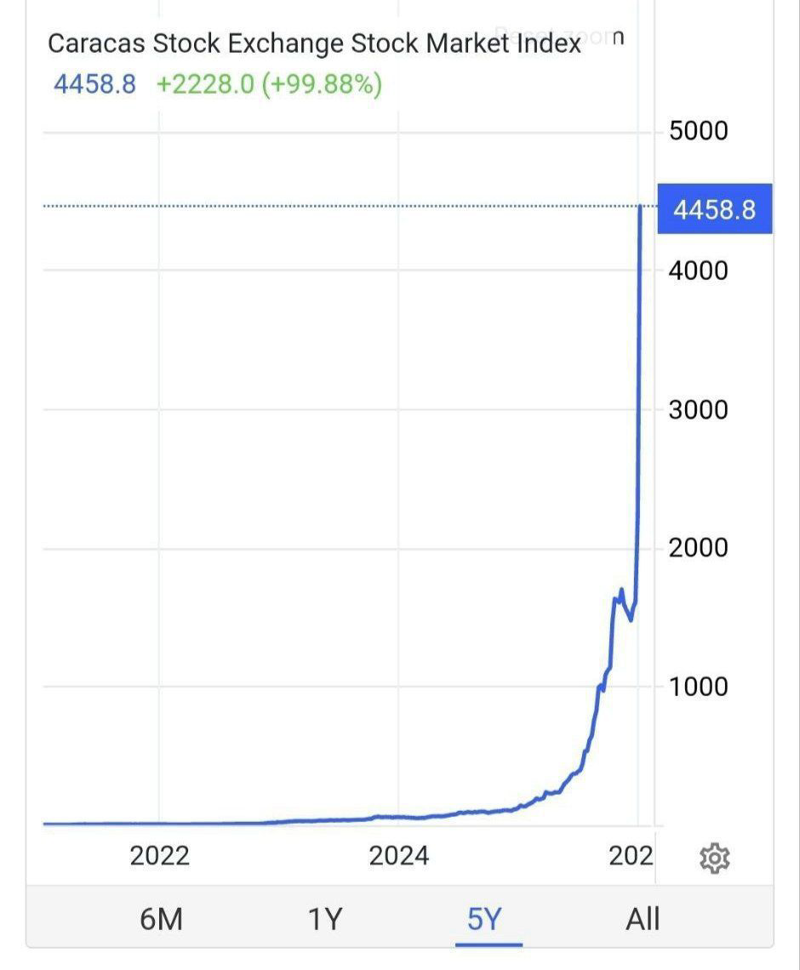Screen dimensions: 800x970
Task: Show the 5Y chart range
Action: [x=483, y=918]
